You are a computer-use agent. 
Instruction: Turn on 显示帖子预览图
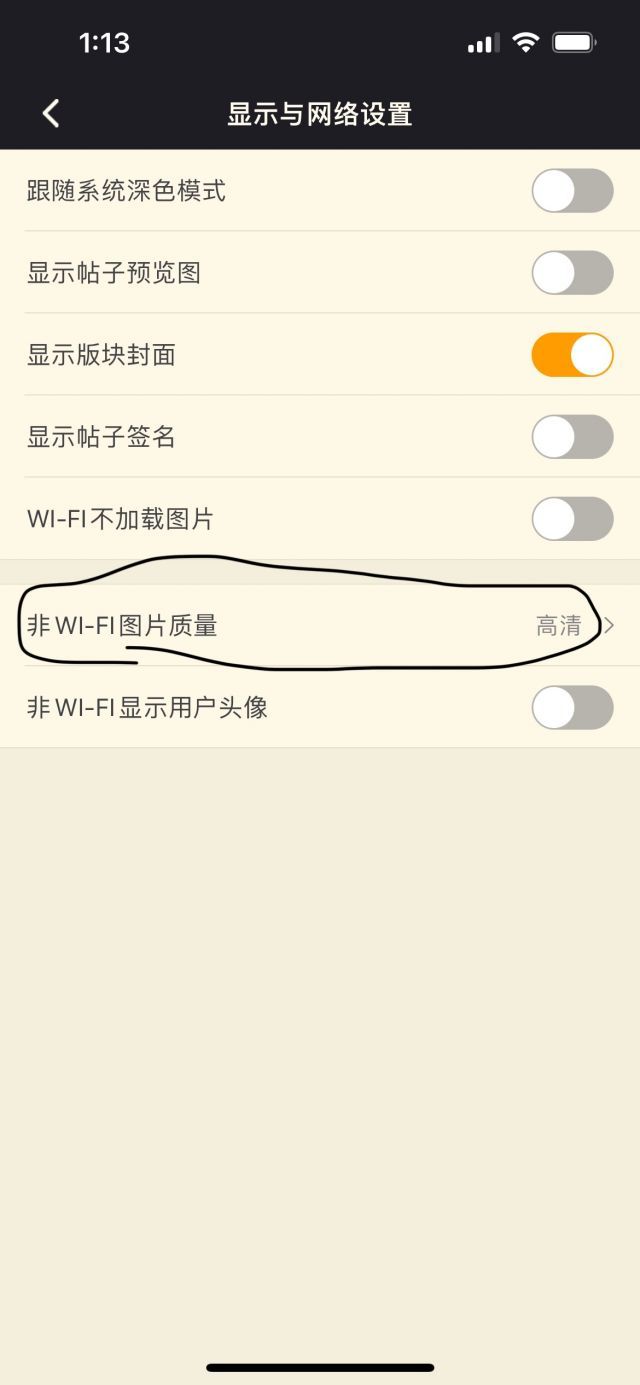pyautogui.click(x=572, y=272)
